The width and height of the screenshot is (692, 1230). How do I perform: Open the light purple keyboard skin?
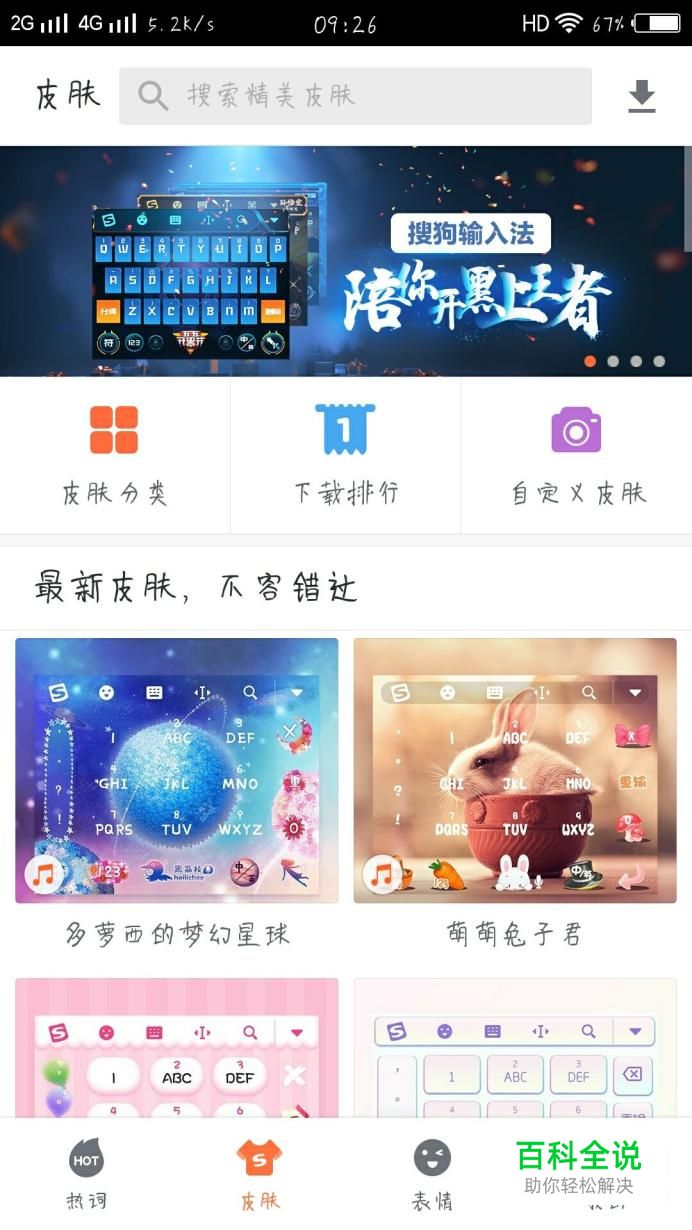515,1050
